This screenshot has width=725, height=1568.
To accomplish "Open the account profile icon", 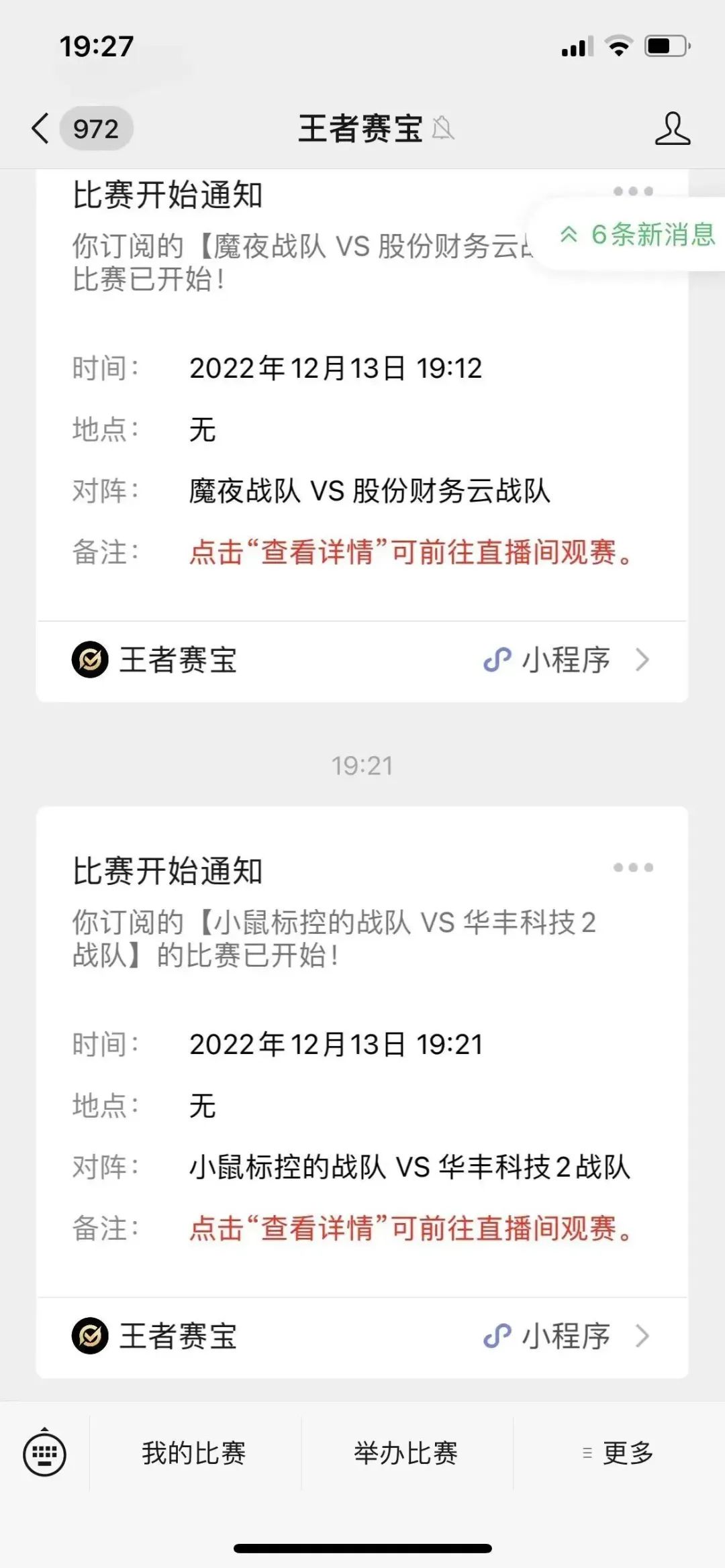I will 672,128.
